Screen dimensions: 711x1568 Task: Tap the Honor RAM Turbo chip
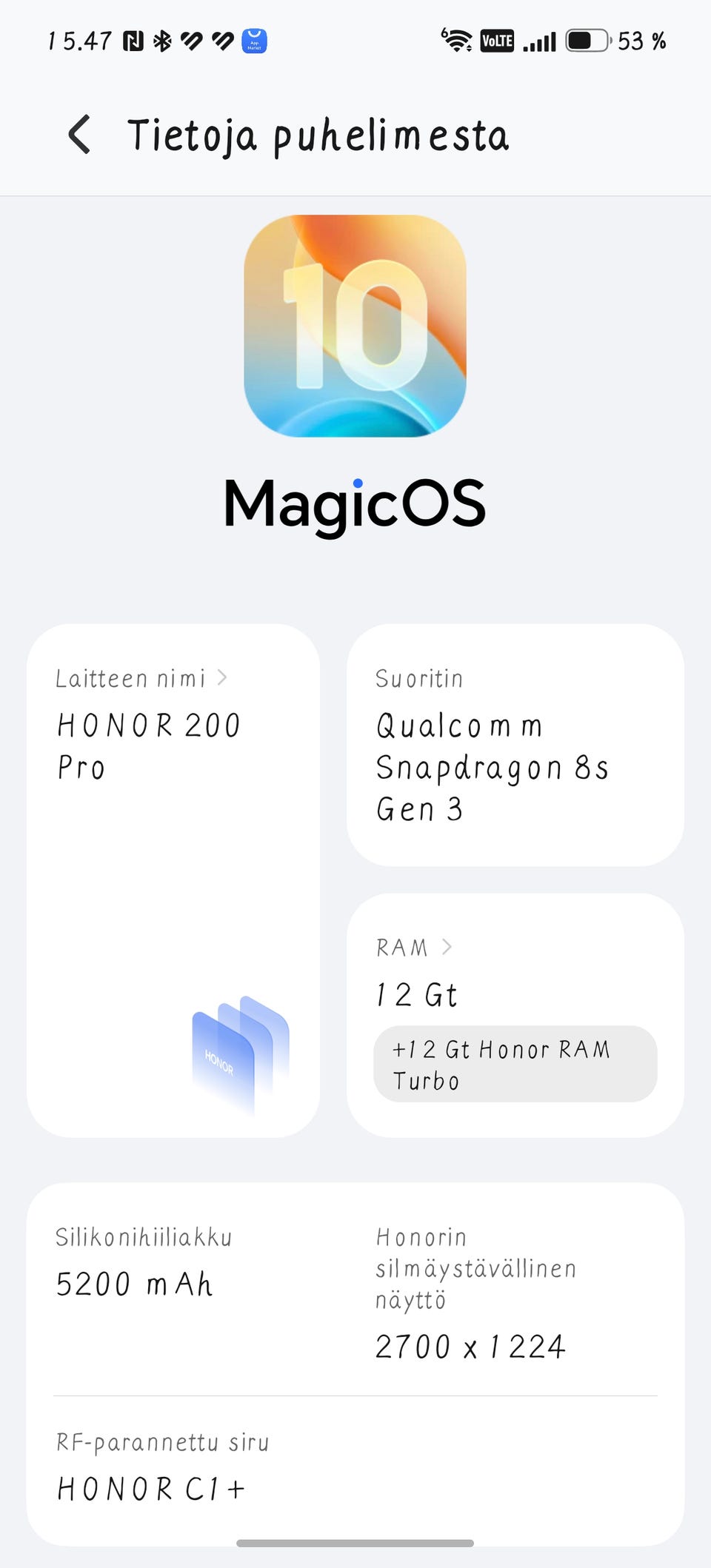coord(515,1064)
